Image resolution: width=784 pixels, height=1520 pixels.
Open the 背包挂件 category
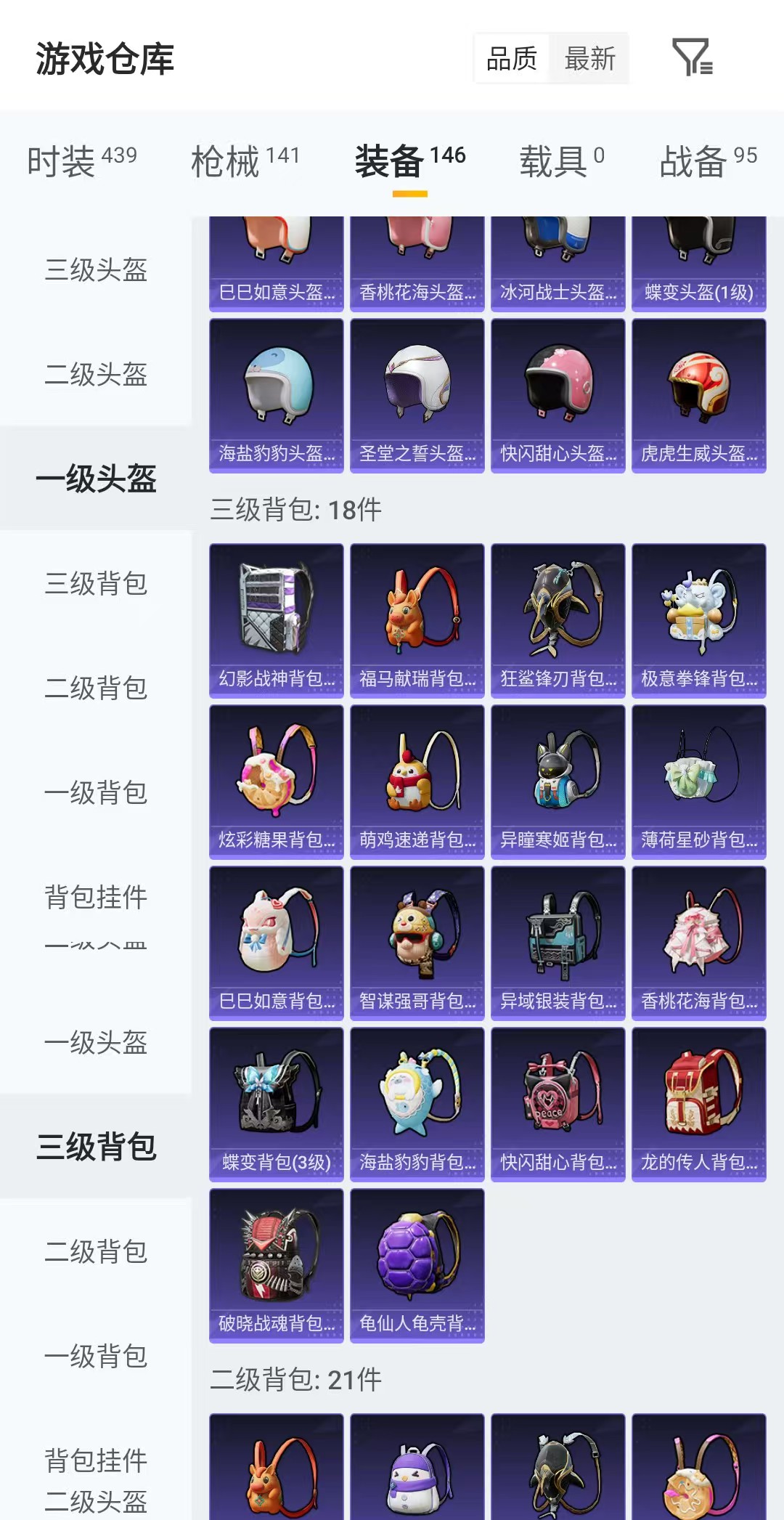point(95,897)
